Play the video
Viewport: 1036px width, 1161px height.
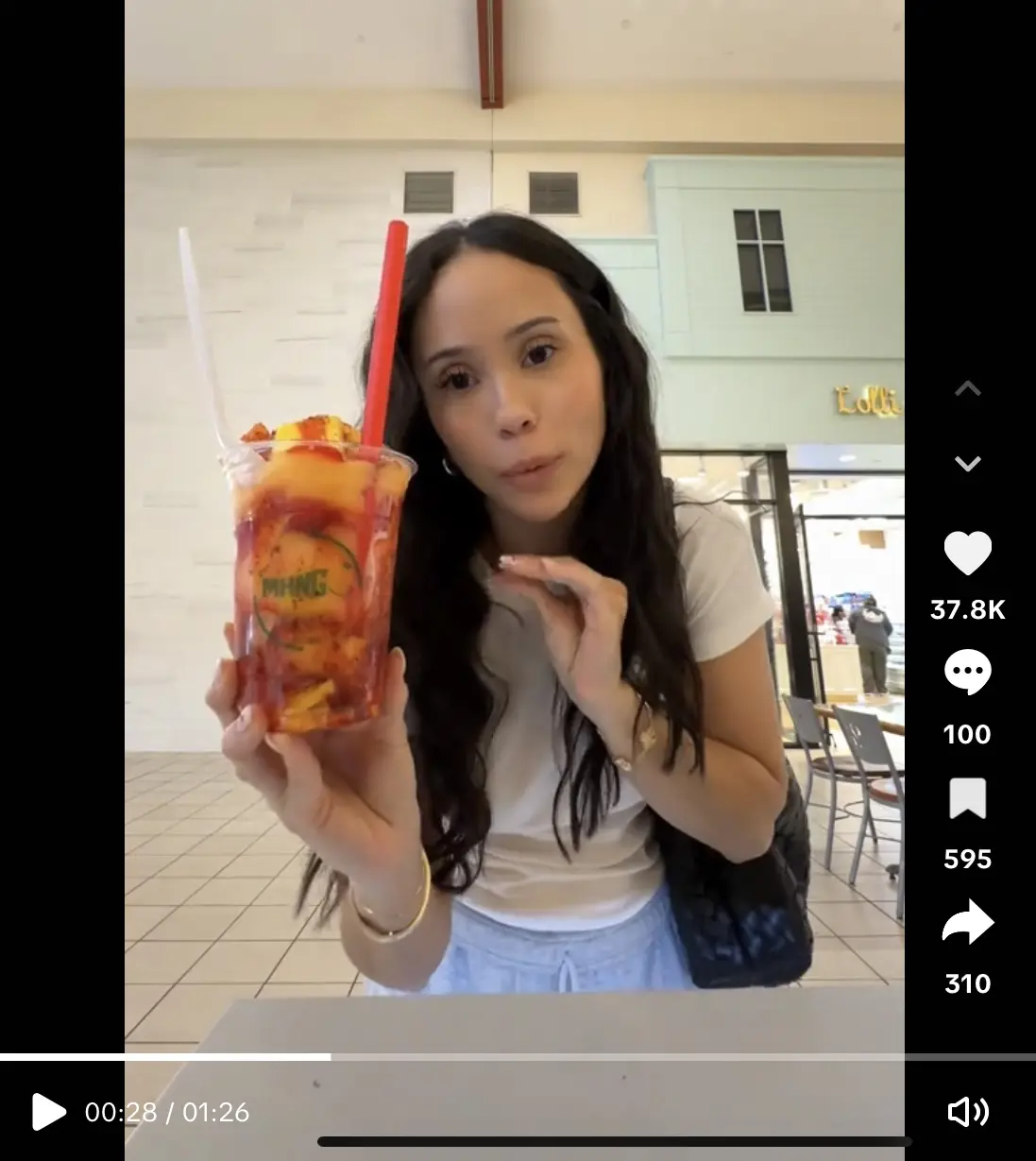pyautogui.click(x=48, y=1112)
